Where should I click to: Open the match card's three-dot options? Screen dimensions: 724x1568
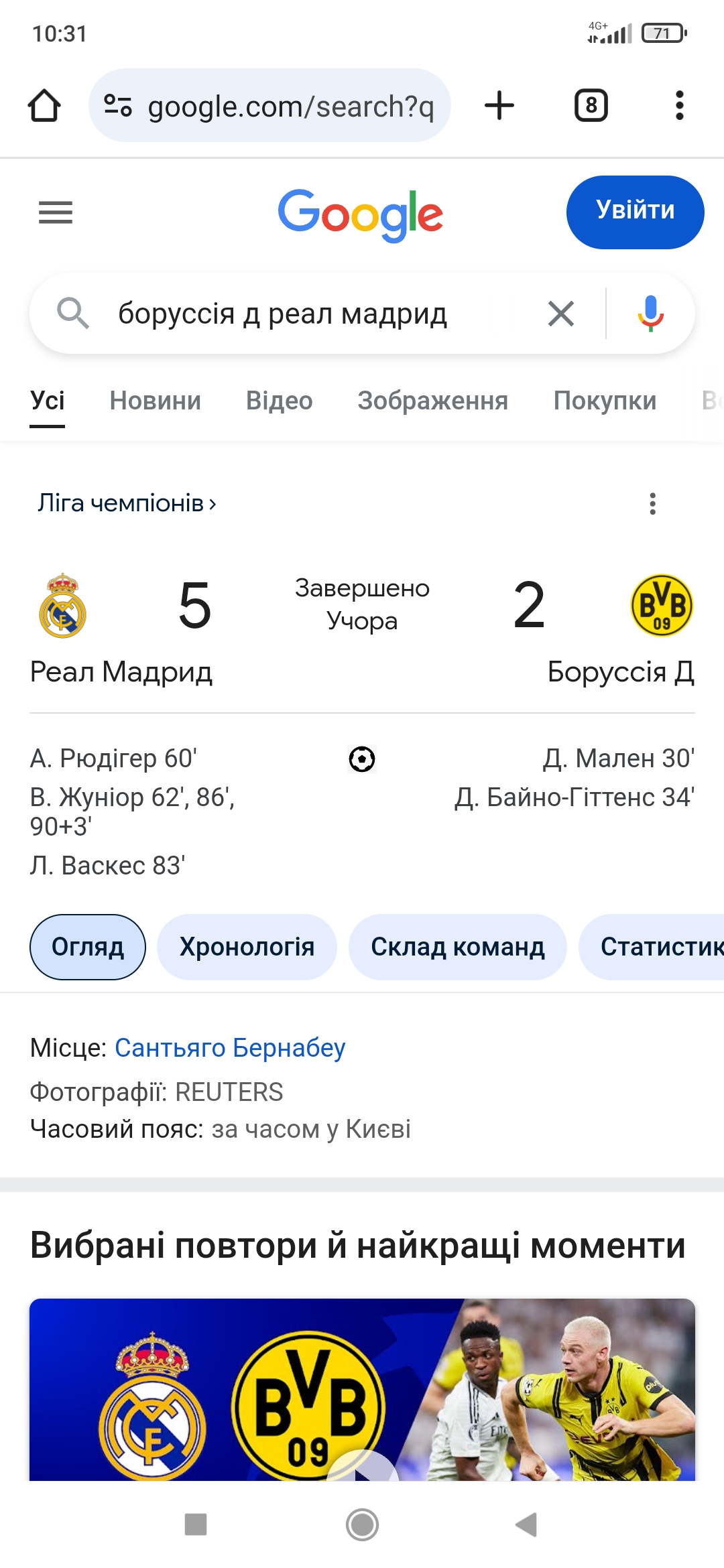(652, 503)
